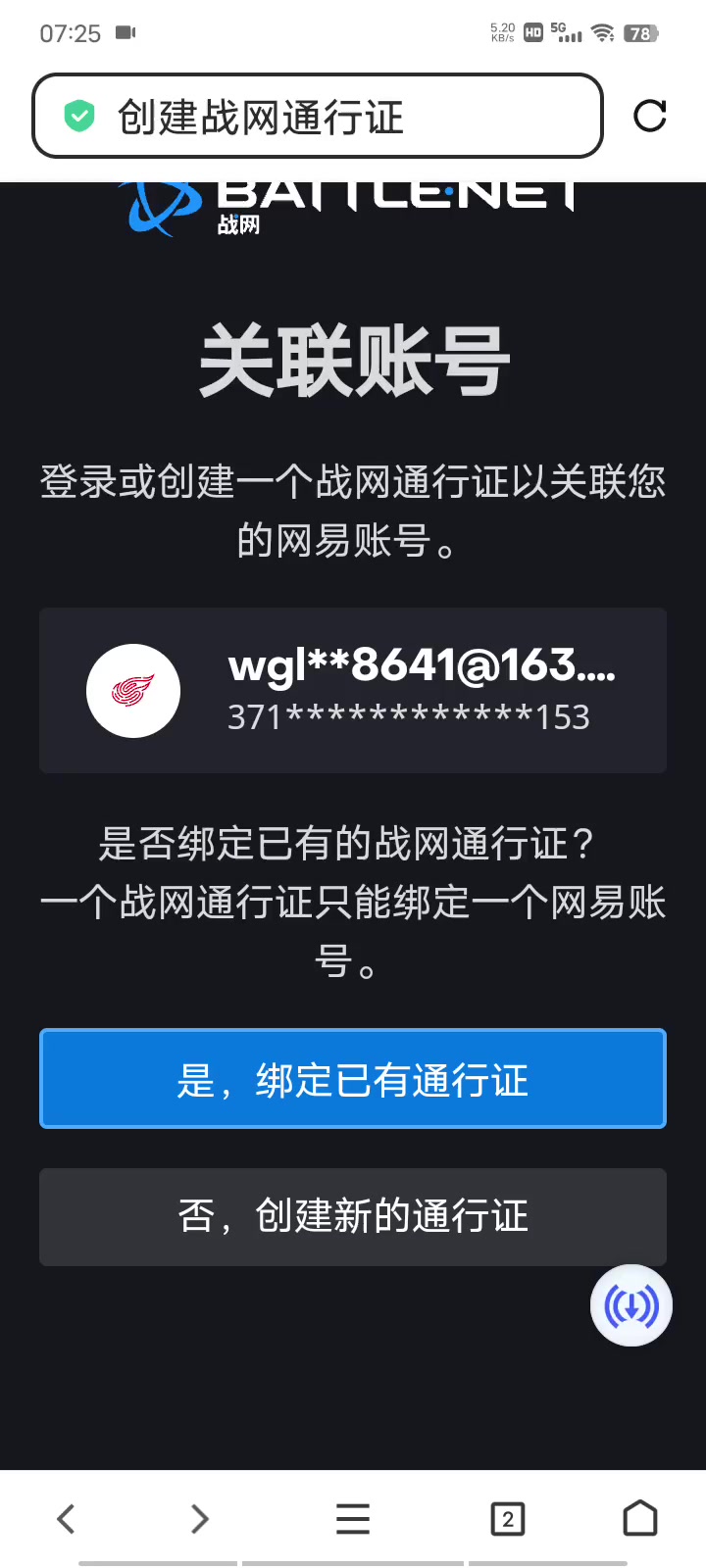
Task: Choose 是，绑定已有通行证
Action: pyautogui.click(x=353, y=1079)
